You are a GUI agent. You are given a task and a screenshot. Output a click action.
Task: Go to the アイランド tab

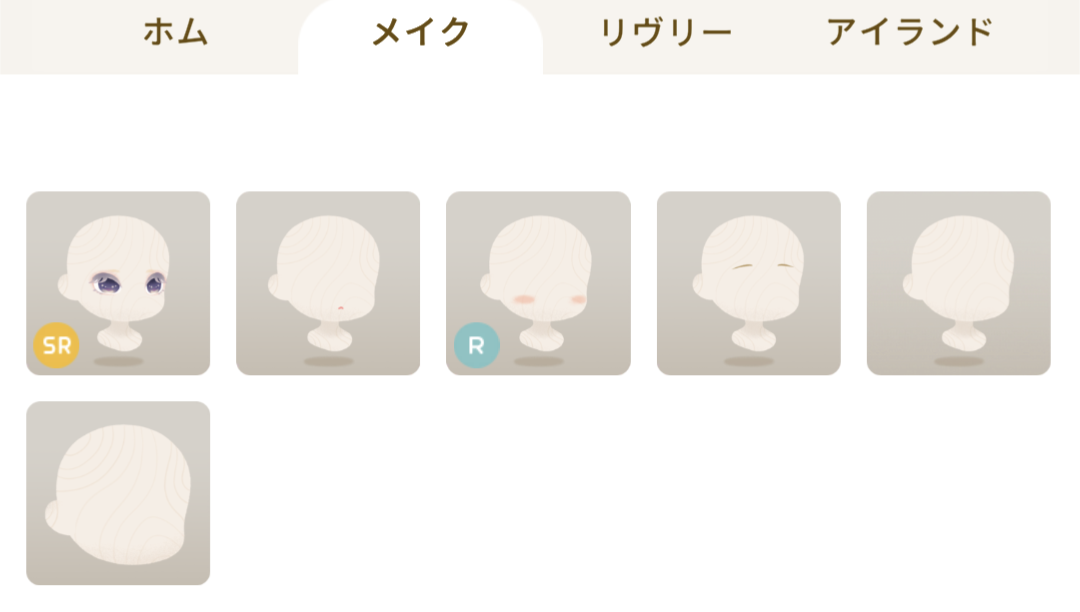tap(909, 33)
